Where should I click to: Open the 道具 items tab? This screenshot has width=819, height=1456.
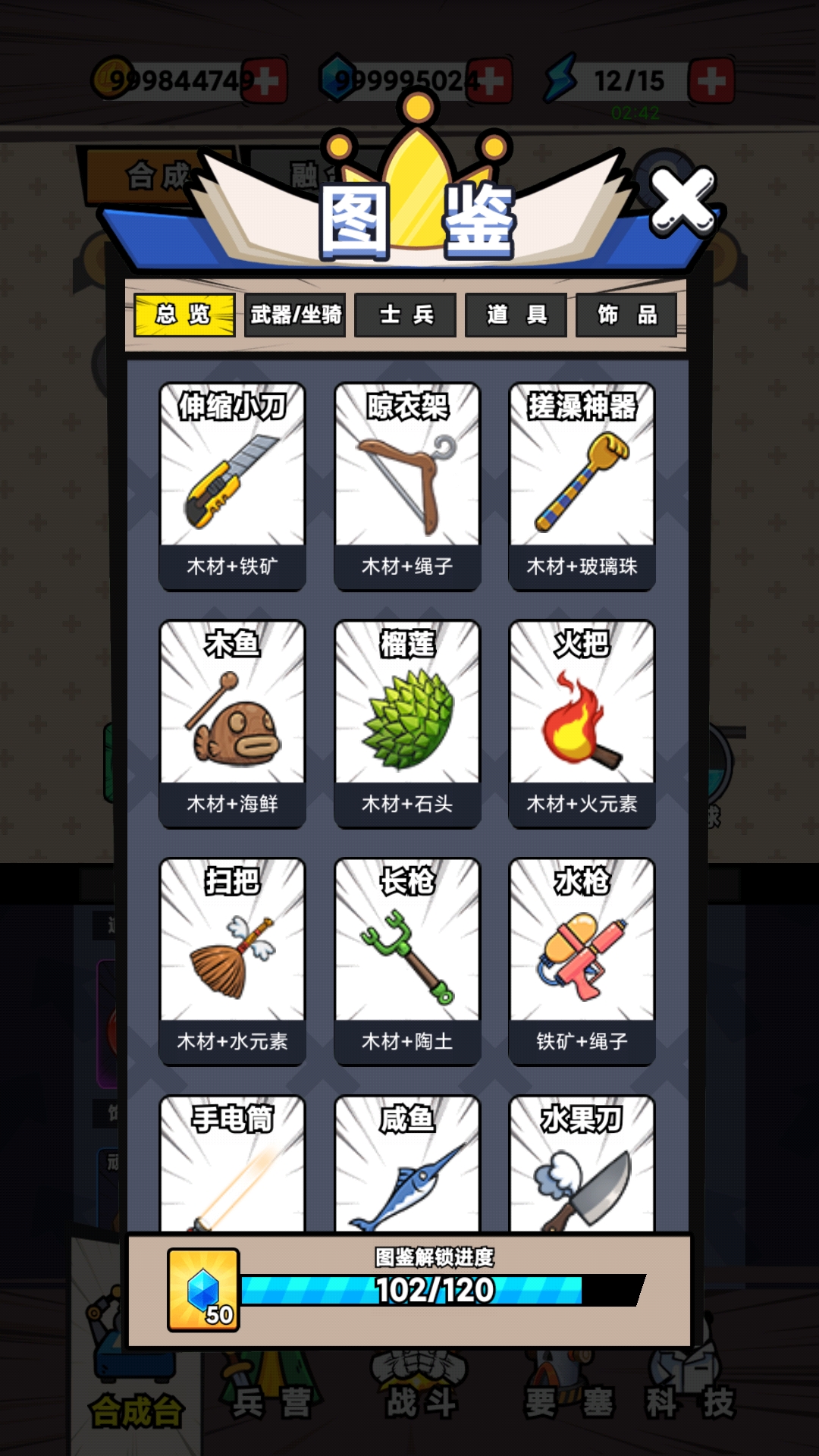click(x=516, y=315)
